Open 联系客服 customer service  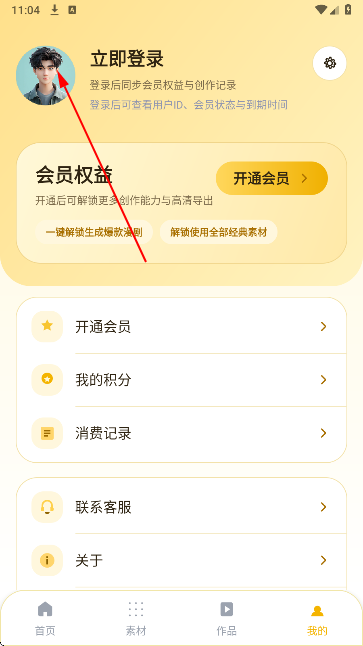181,507
